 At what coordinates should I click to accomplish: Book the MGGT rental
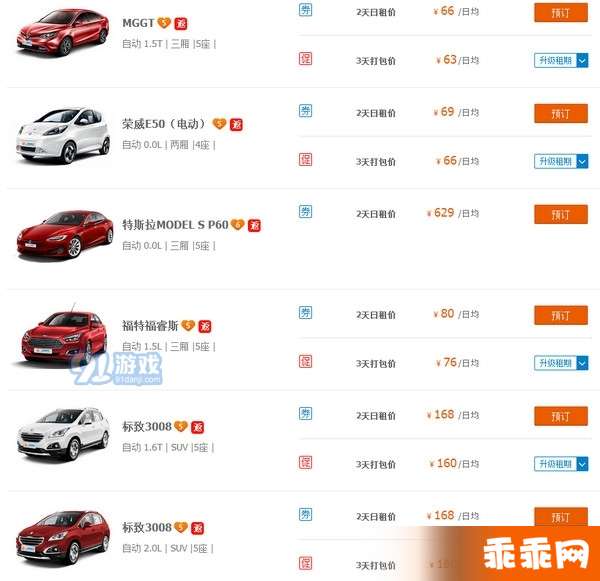(560, 13)
